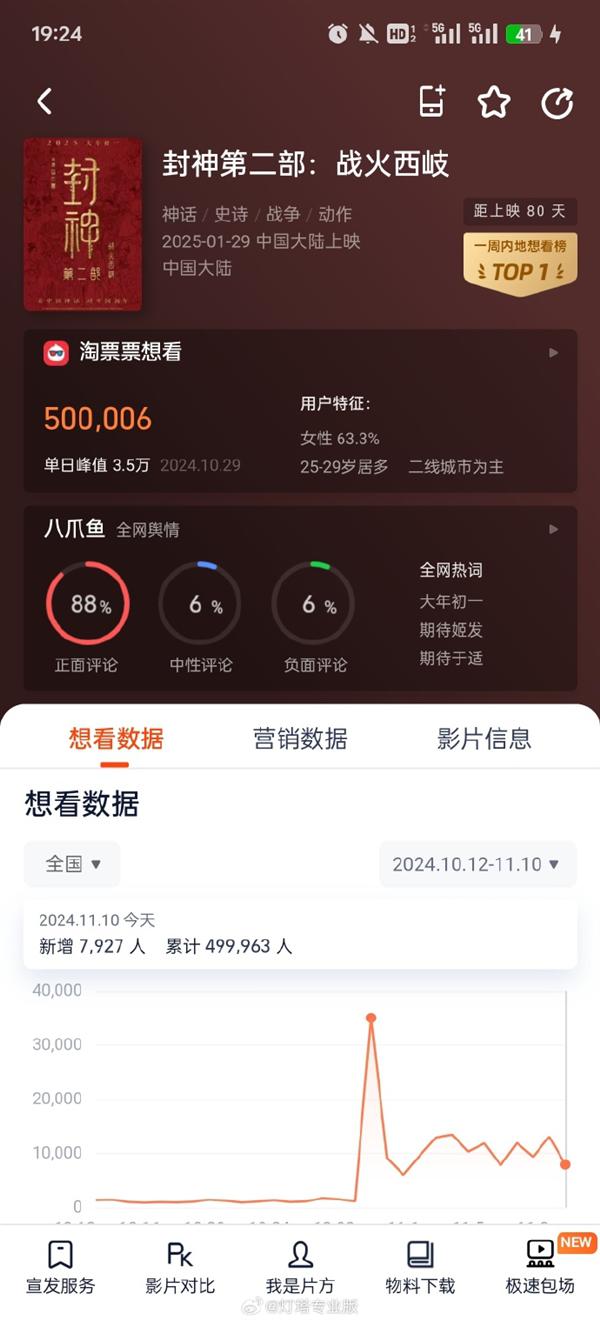This screenshot has height=1320, width=600.
Task: Open the 一周内地想看榜 TOP 1 badge
Action: tap(520, 264)
